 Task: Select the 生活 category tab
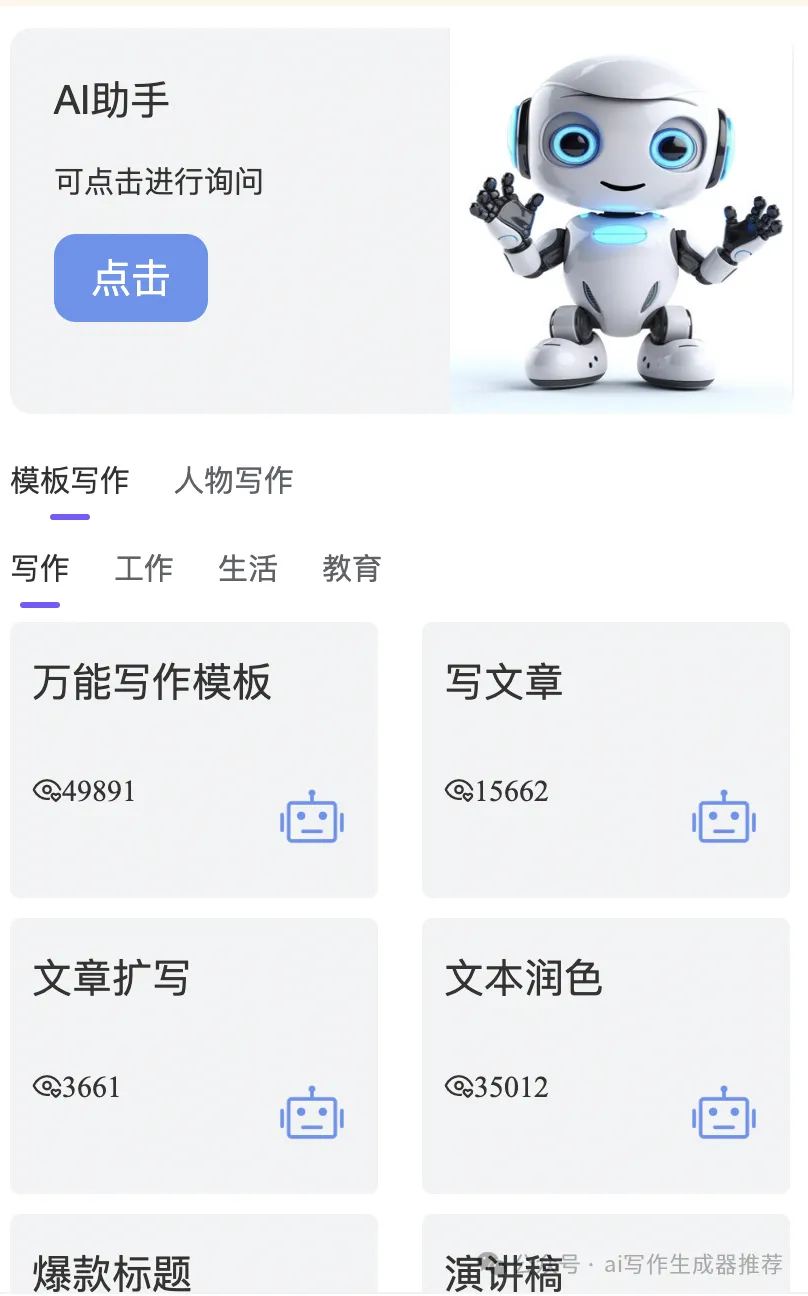tap(246, 569)
